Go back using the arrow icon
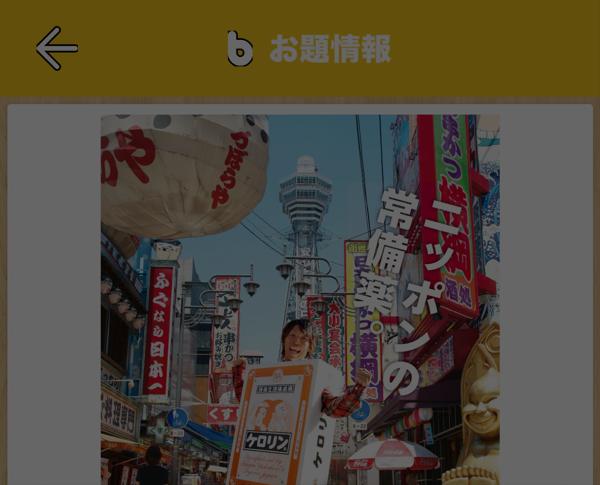 click(56, 48)
